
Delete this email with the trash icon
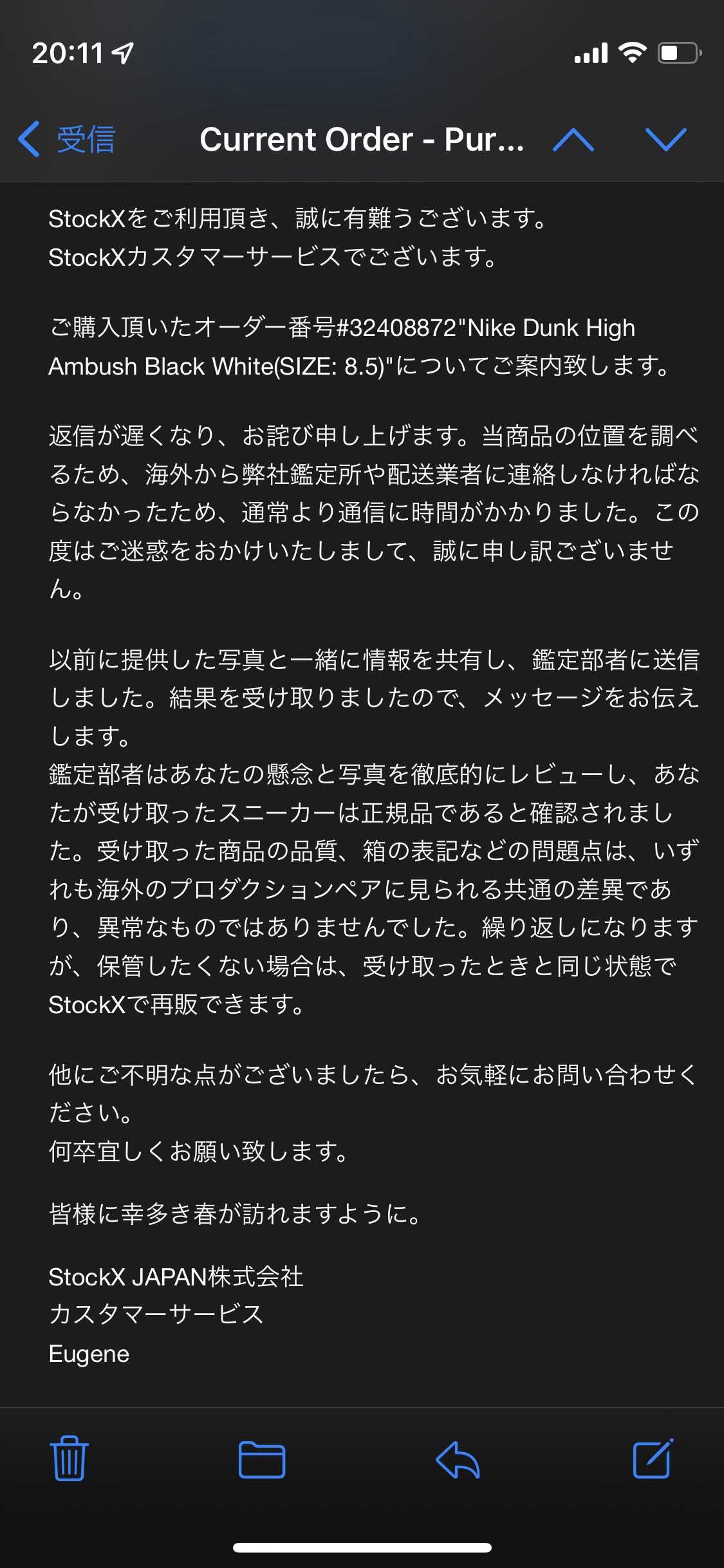coord(69,1459)
